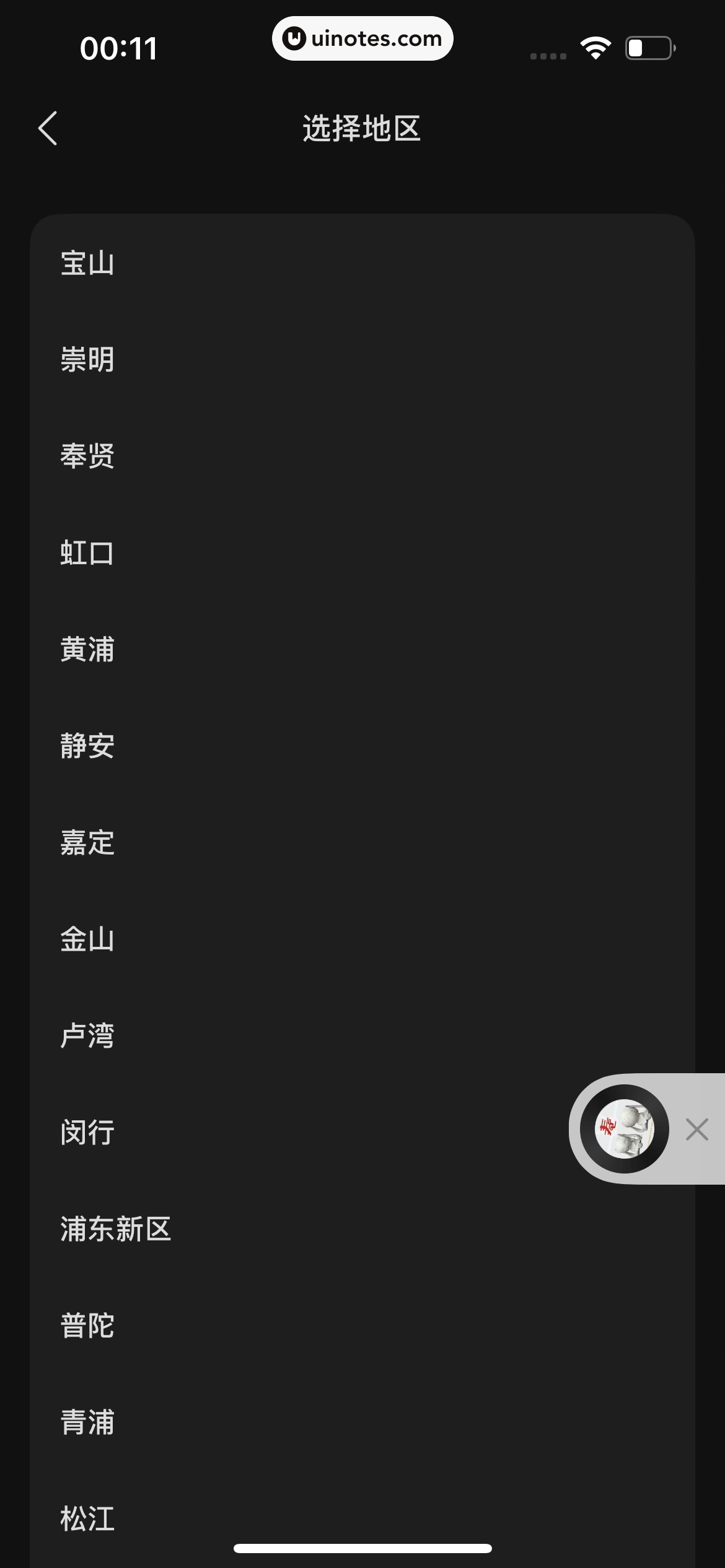Pick 奉贤 as the region
The width and height of the screenshot is (725, 1568).
click(87, 457)
